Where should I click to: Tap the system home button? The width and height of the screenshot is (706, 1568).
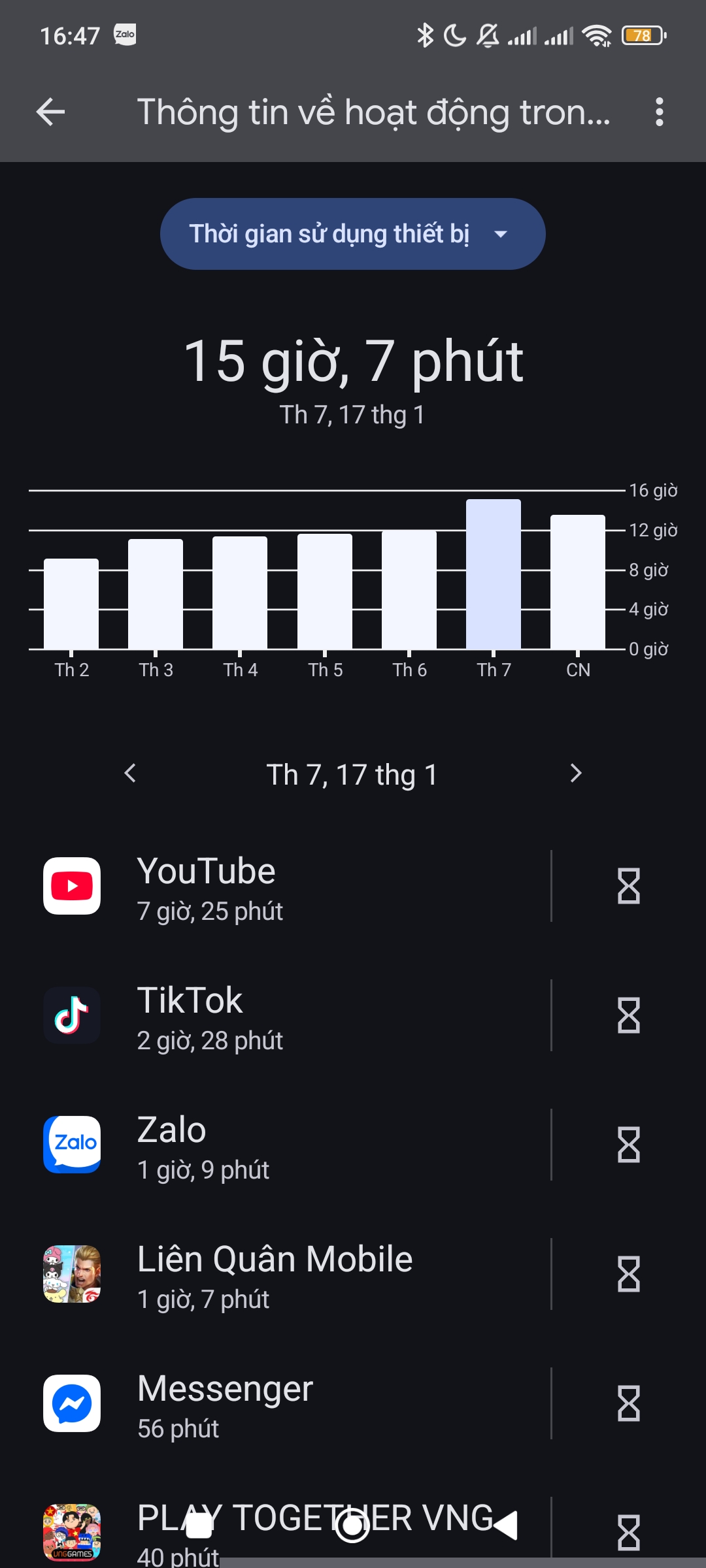352,1526
